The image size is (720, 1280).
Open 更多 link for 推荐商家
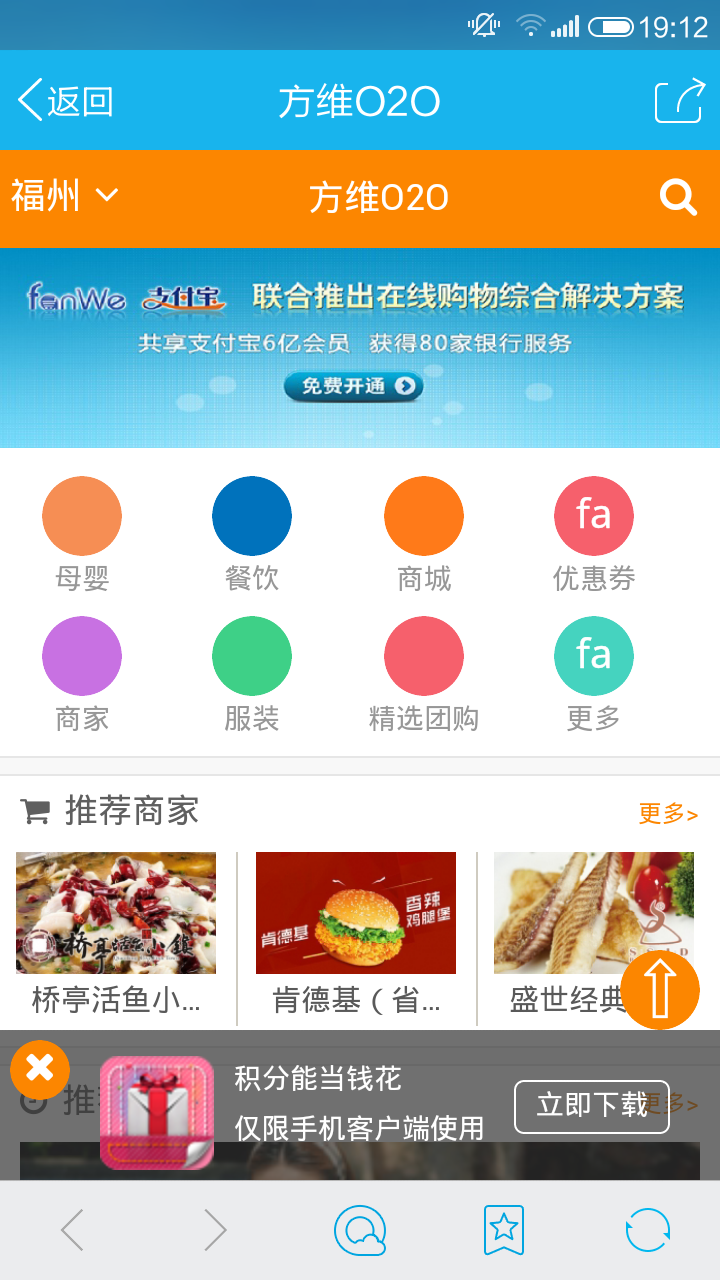click(x=668, y=814)
